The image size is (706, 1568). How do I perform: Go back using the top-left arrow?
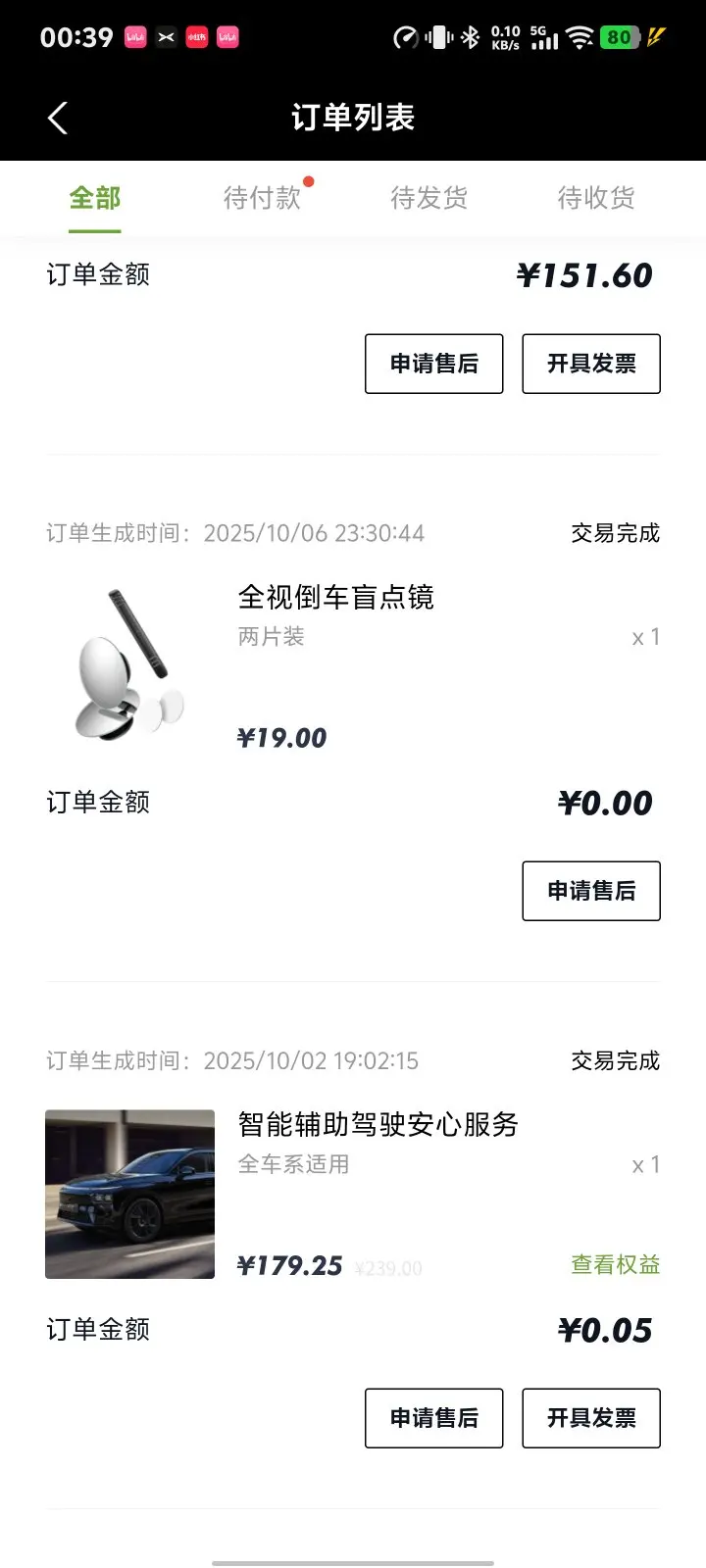(57, 119)
